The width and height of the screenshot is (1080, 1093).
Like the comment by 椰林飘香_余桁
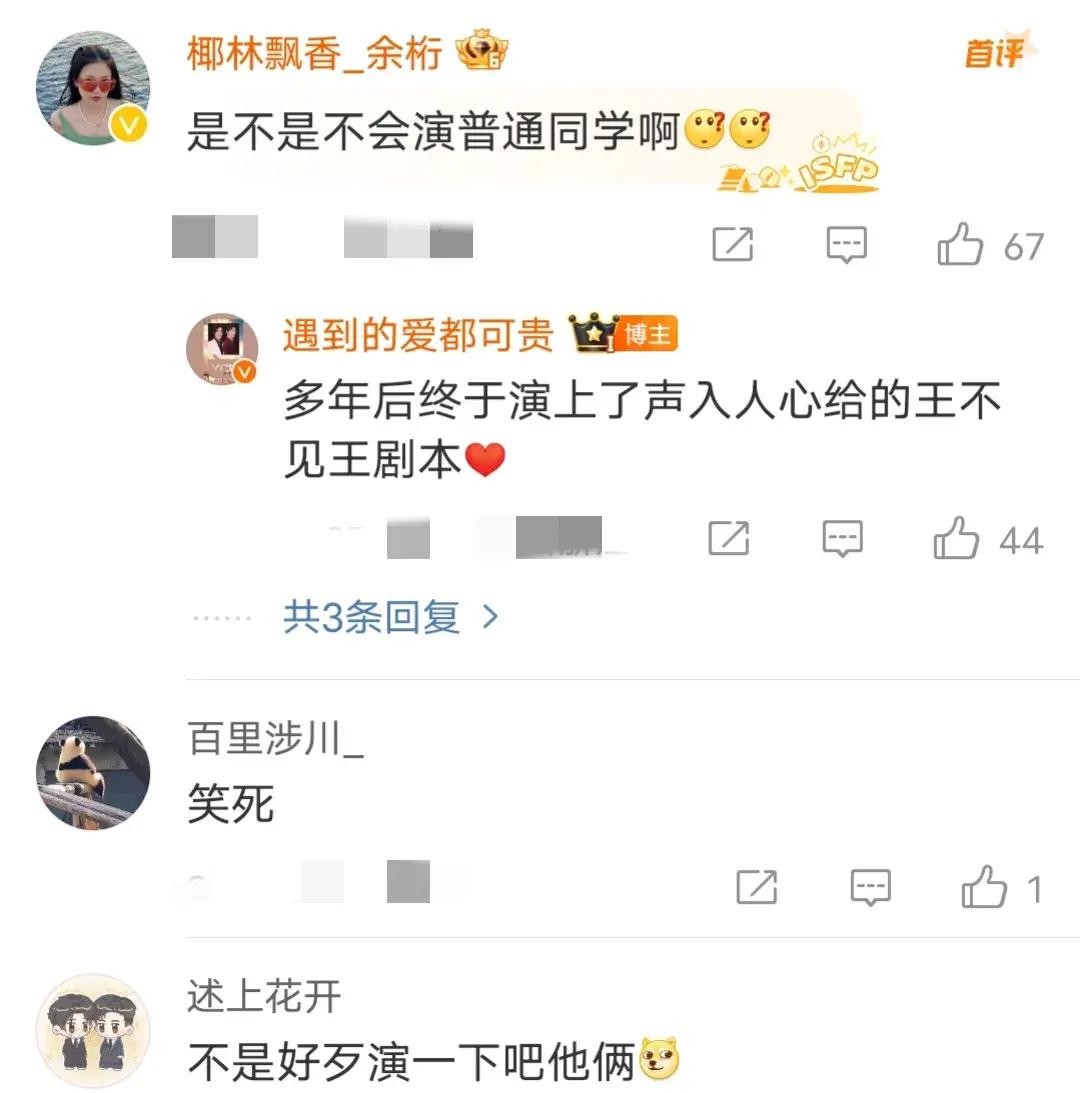point(960,245)
